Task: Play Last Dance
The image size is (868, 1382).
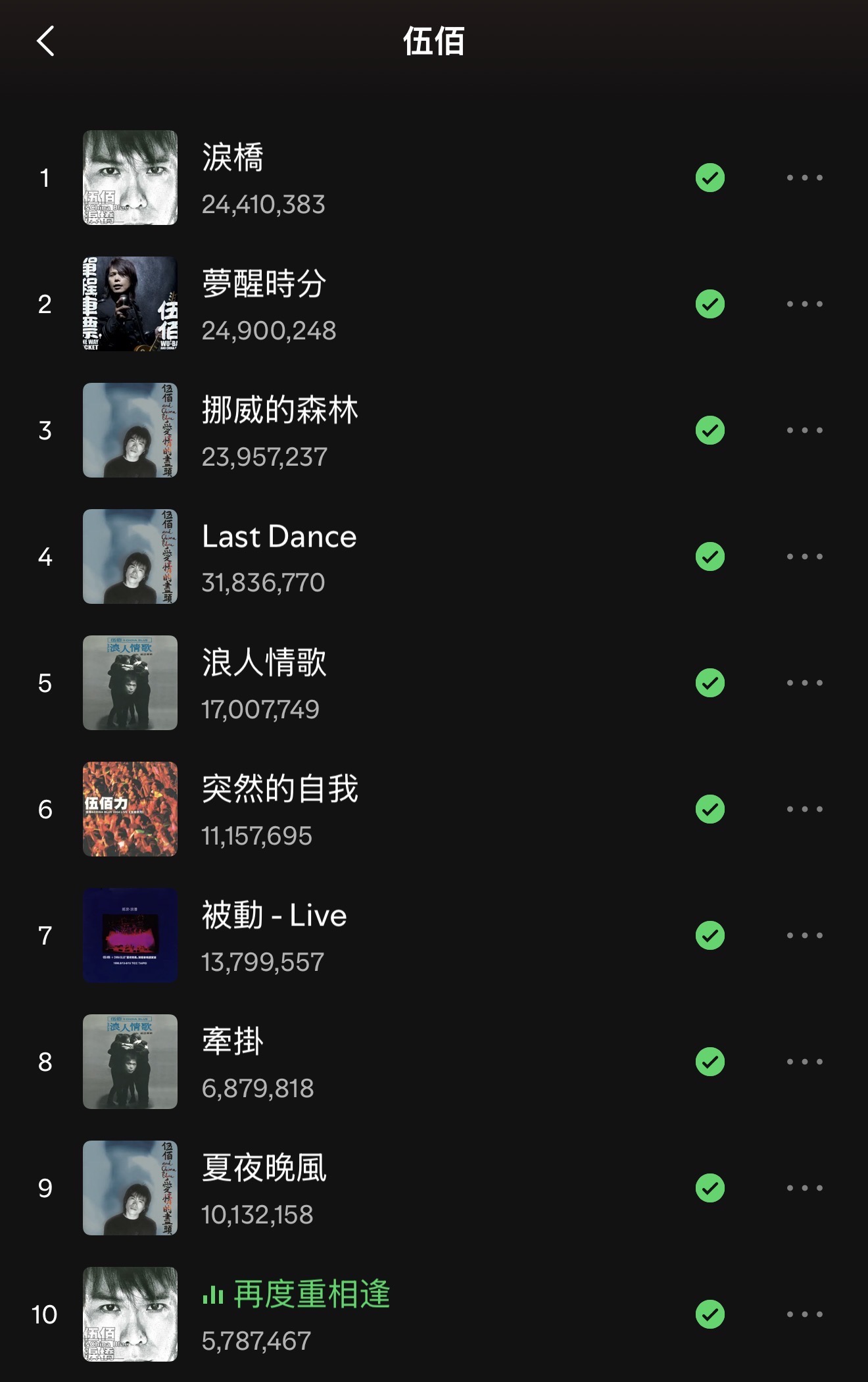Action: 279,537
